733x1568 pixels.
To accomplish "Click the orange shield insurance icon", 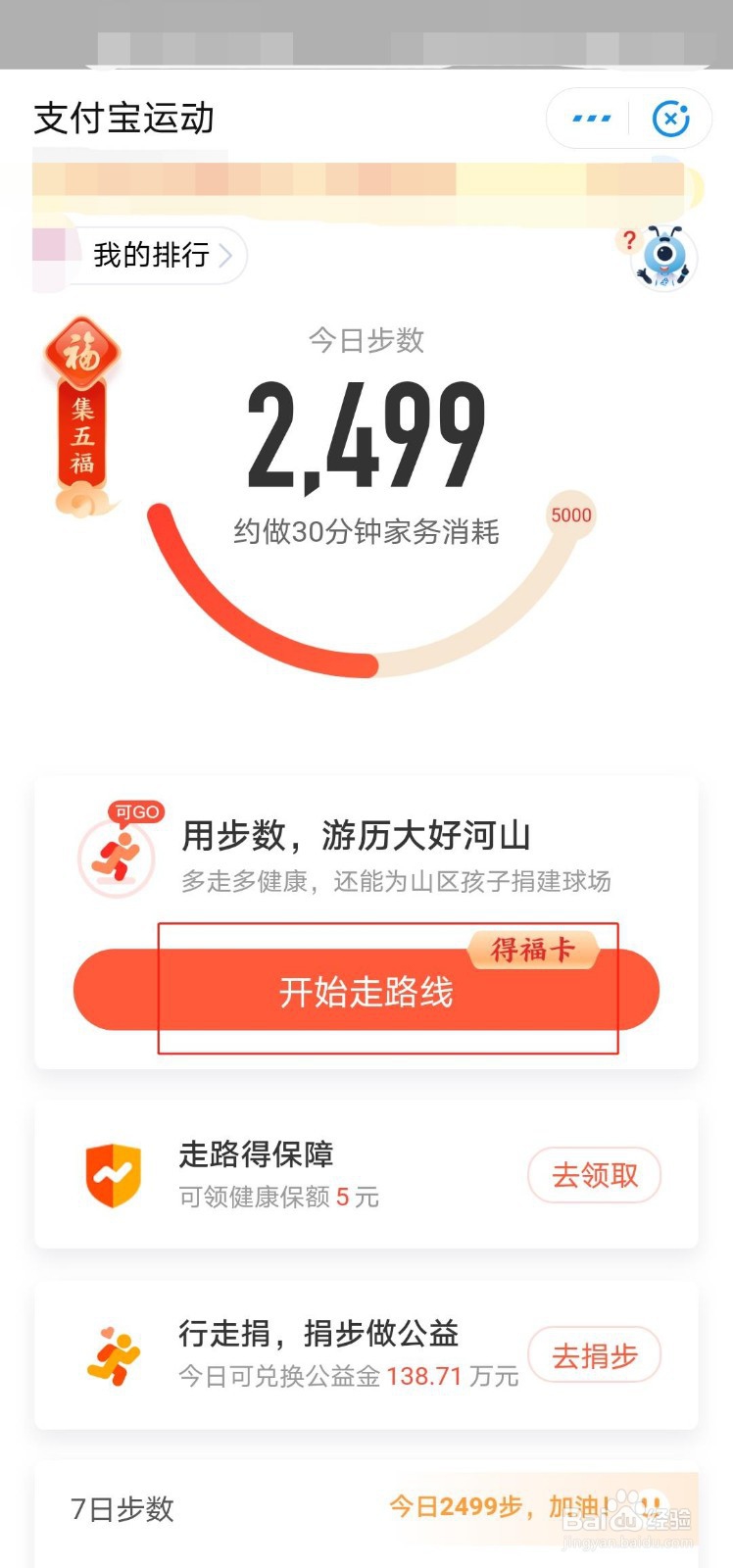I will point(114,1174).
